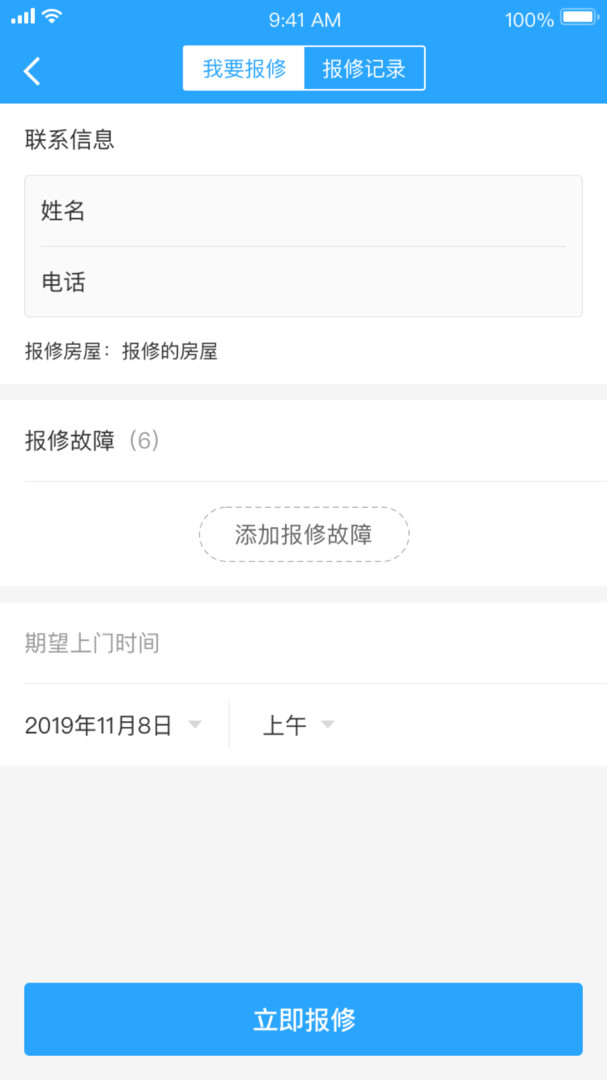Select the 我要报修 tab

[244, 69]
